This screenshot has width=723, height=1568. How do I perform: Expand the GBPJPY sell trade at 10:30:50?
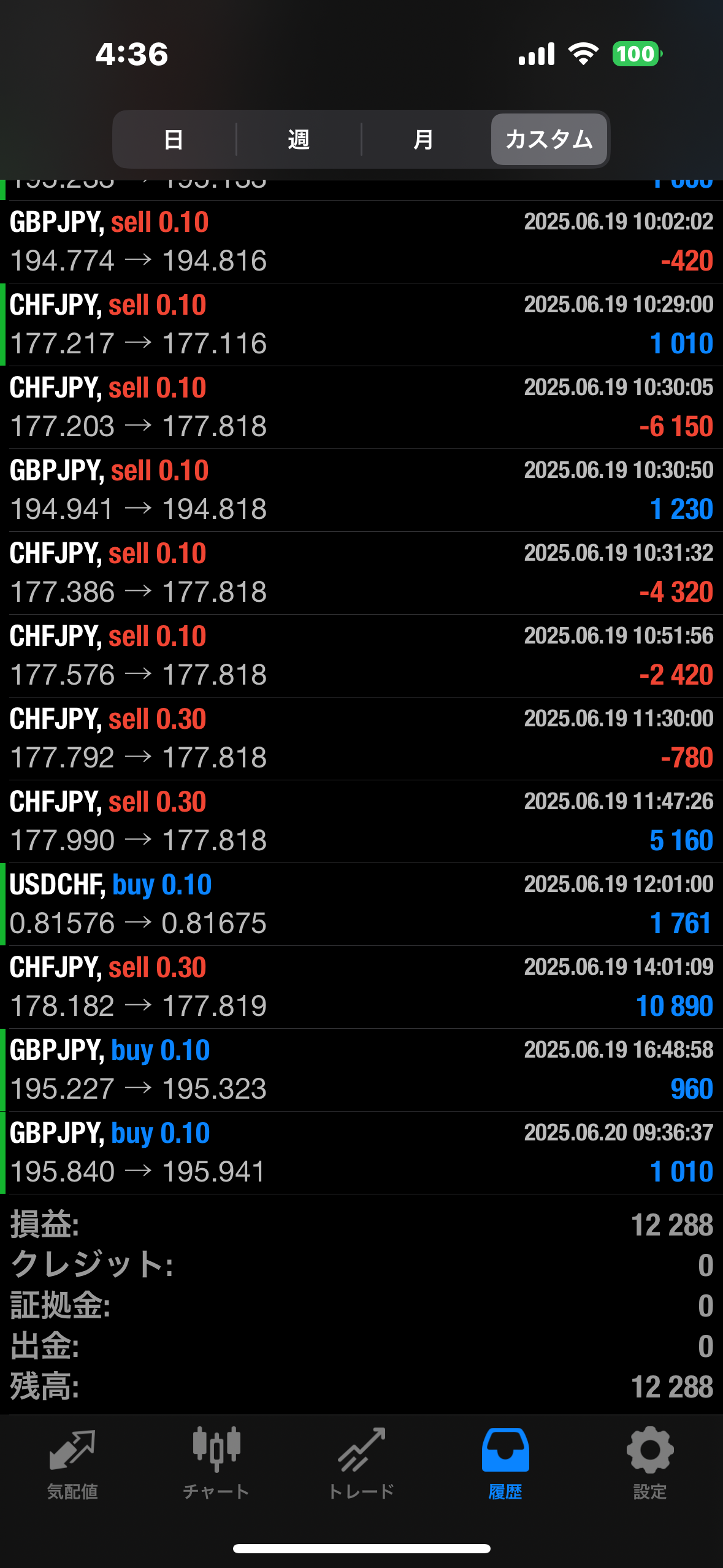coord(361,490)
